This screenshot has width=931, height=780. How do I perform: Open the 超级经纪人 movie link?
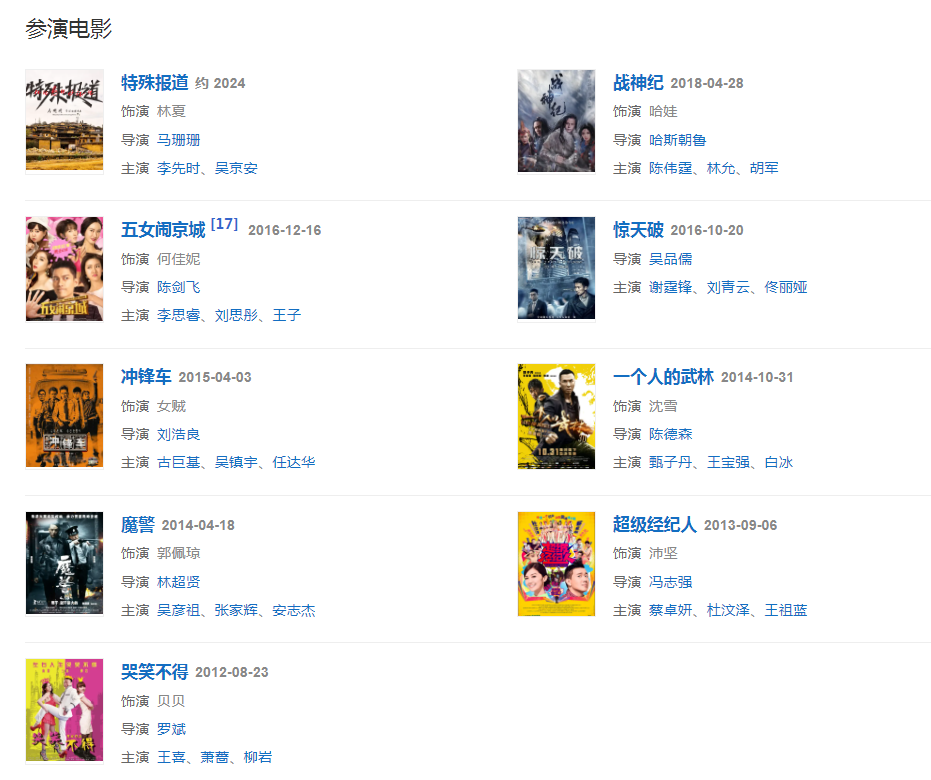(x=654, y=524)
